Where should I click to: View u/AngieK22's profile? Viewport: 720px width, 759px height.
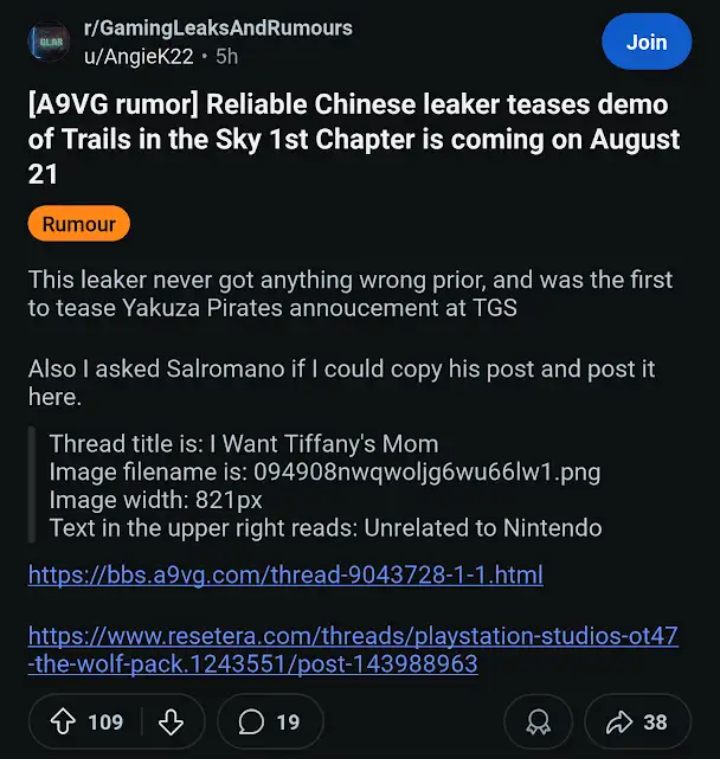point(138,57)
